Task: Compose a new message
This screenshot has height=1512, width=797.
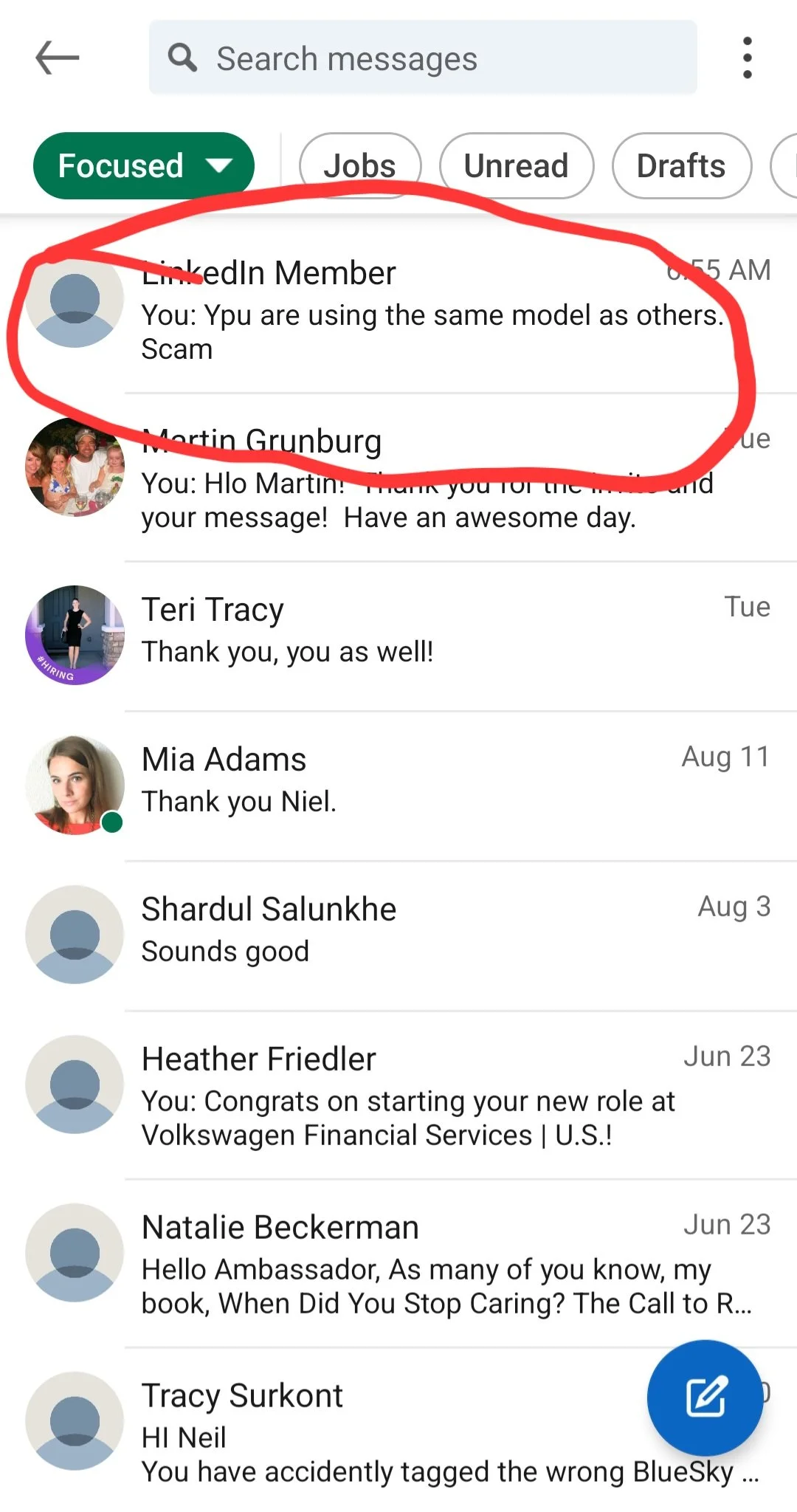Action: pos(705,1397)
